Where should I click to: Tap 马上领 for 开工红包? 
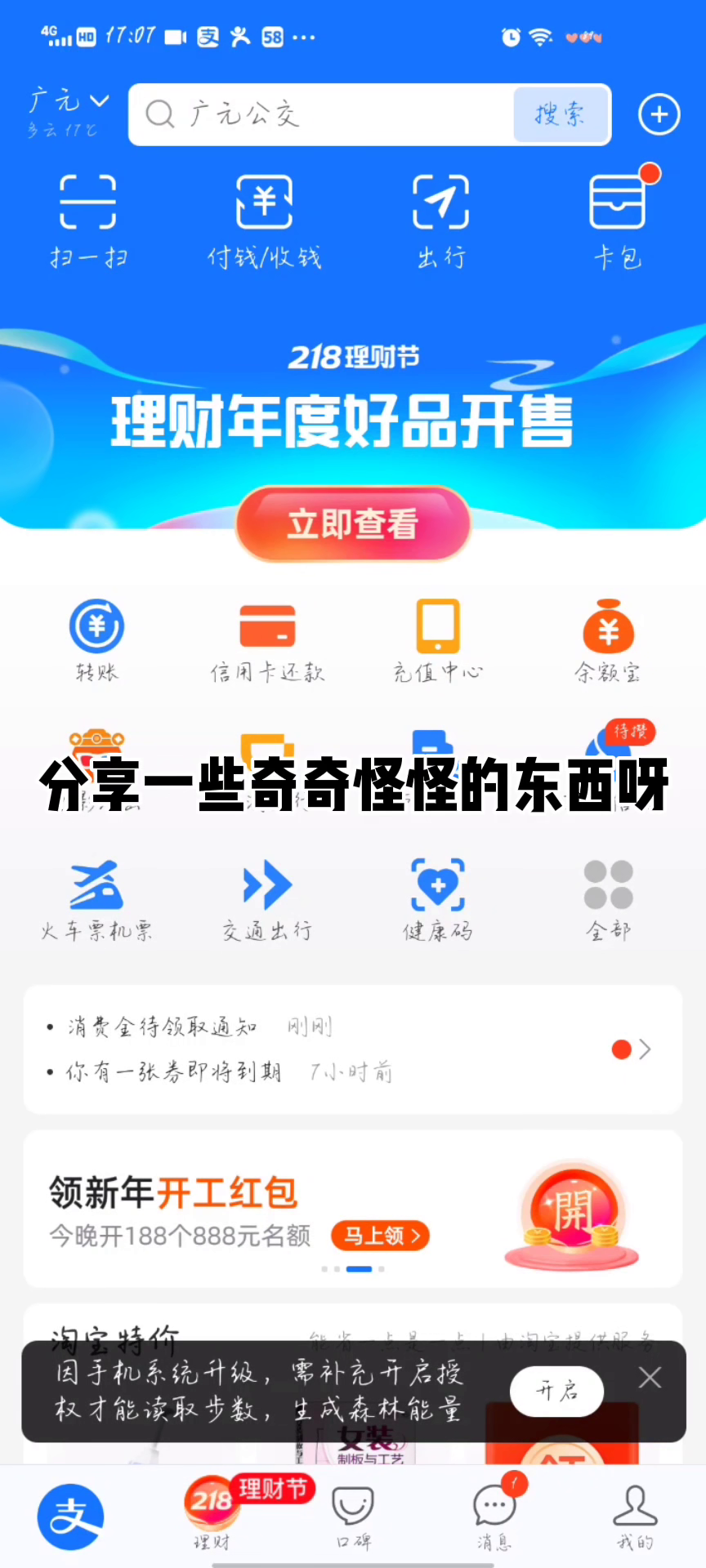(380, 1236)
